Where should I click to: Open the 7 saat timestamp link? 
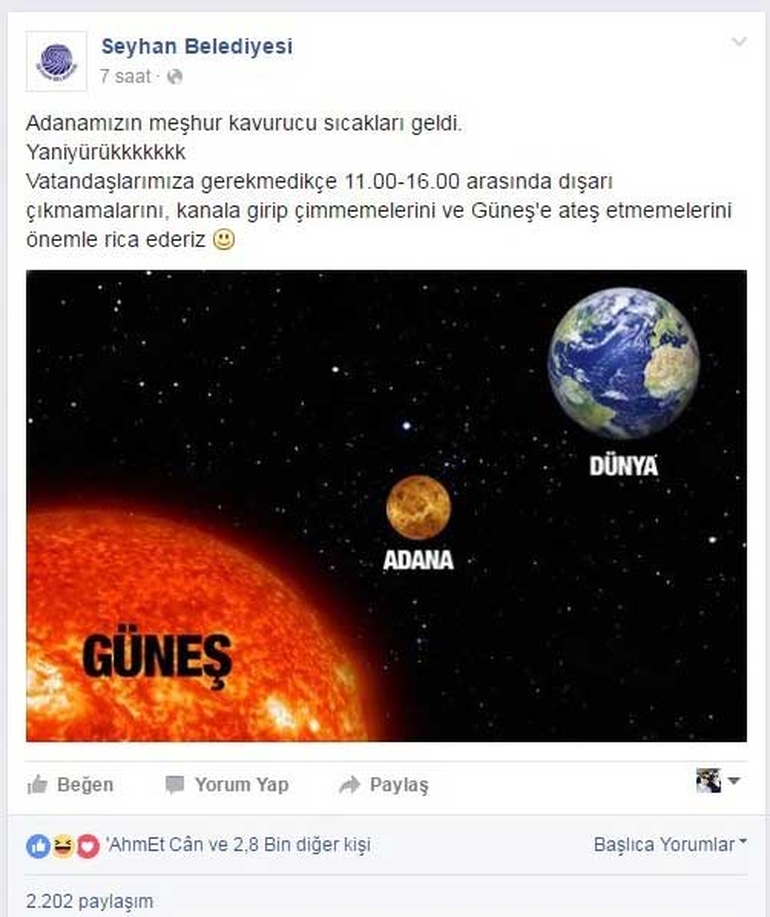(x=125, y=76)
